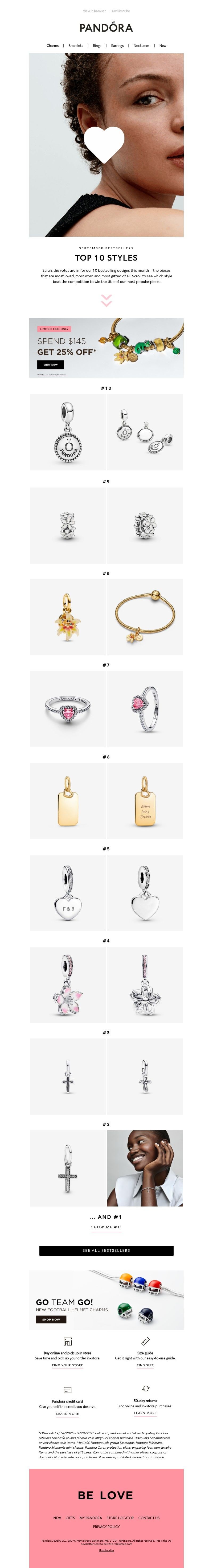The height and width of the screenshot is (1568, 213).
Task: Open the Charms category
Action: pos(52,46)
